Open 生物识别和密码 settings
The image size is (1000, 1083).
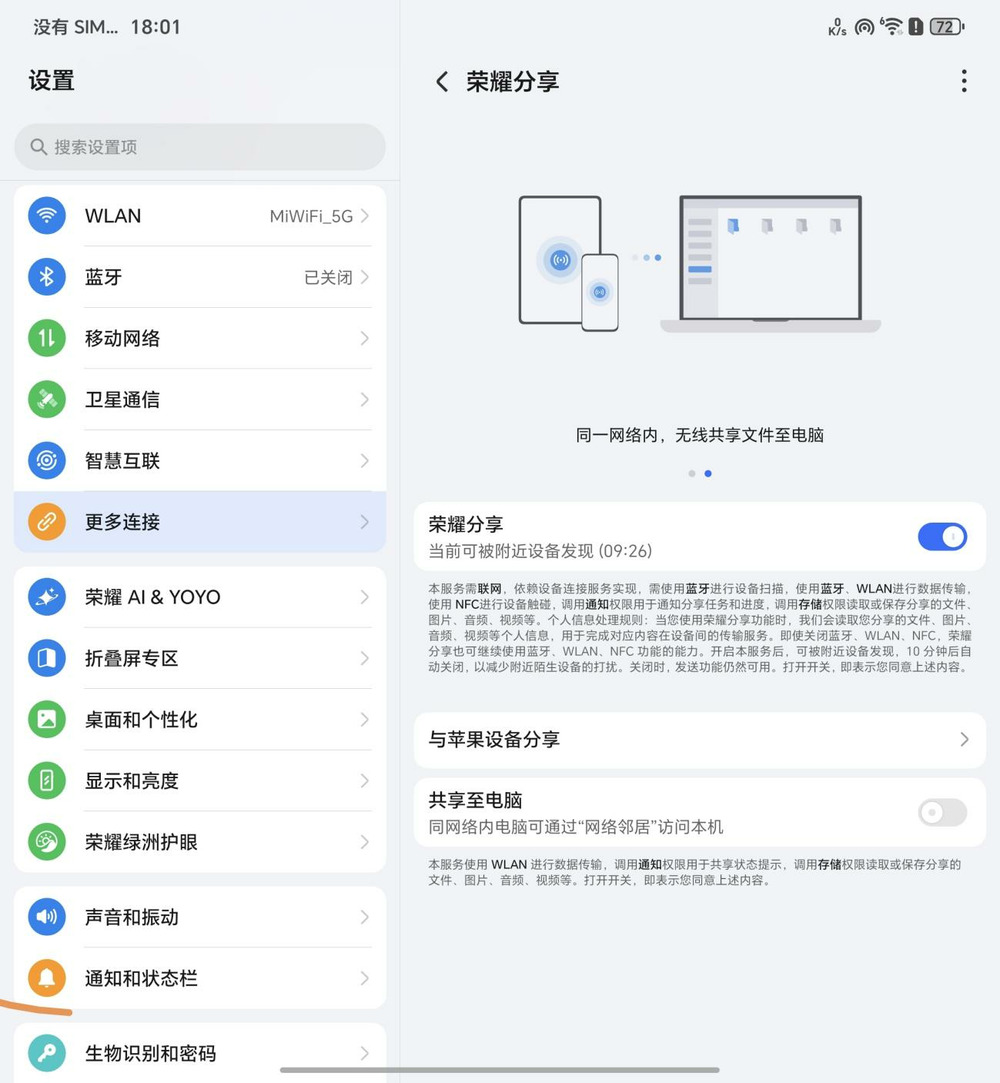(x=200, y=1053)
